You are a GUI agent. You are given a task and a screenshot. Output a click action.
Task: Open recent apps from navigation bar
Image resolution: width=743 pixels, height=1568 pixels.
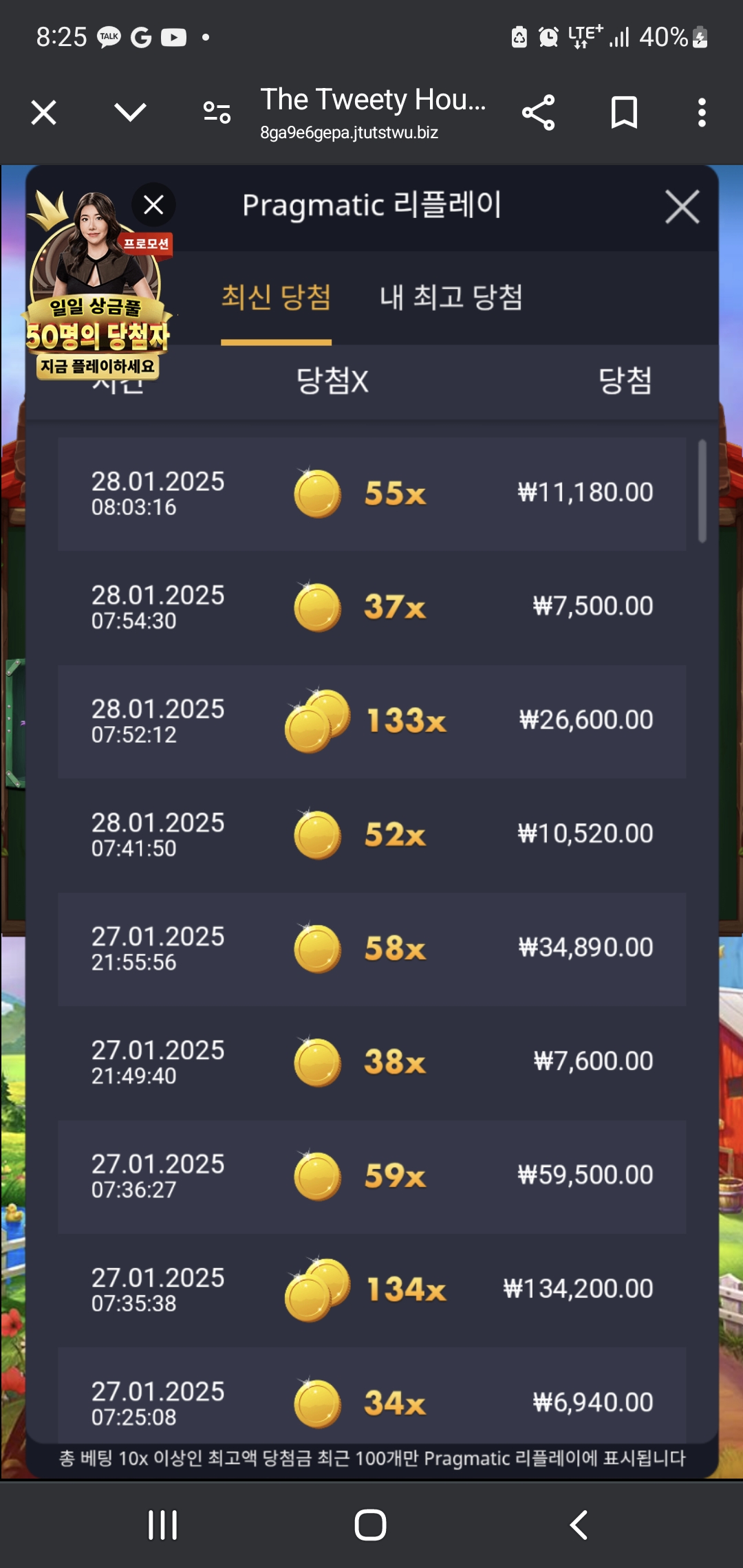(x=163, y=1525)
